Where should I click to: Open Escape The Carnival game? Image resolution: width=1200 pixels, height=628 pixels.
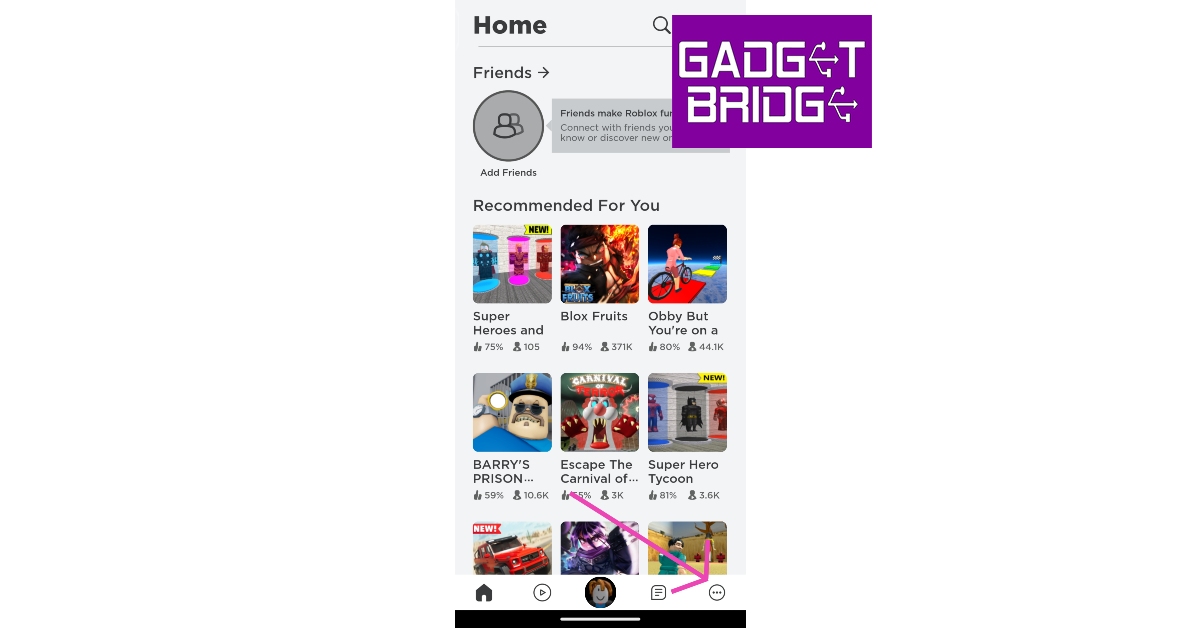click(x=599, y=413)
